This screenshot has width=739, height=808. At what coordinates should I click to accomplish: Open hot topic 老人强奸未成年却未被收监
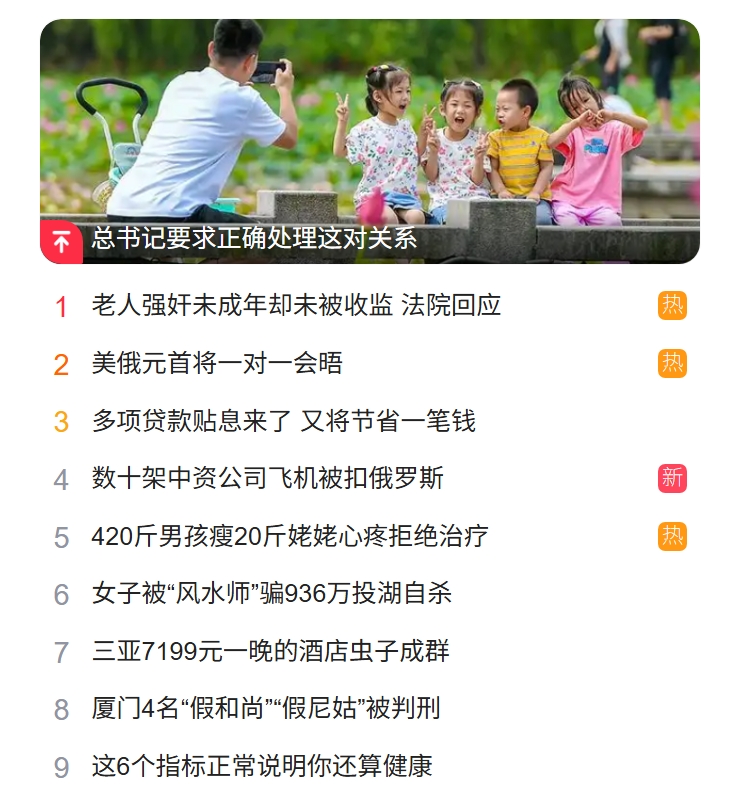[296, 306]
